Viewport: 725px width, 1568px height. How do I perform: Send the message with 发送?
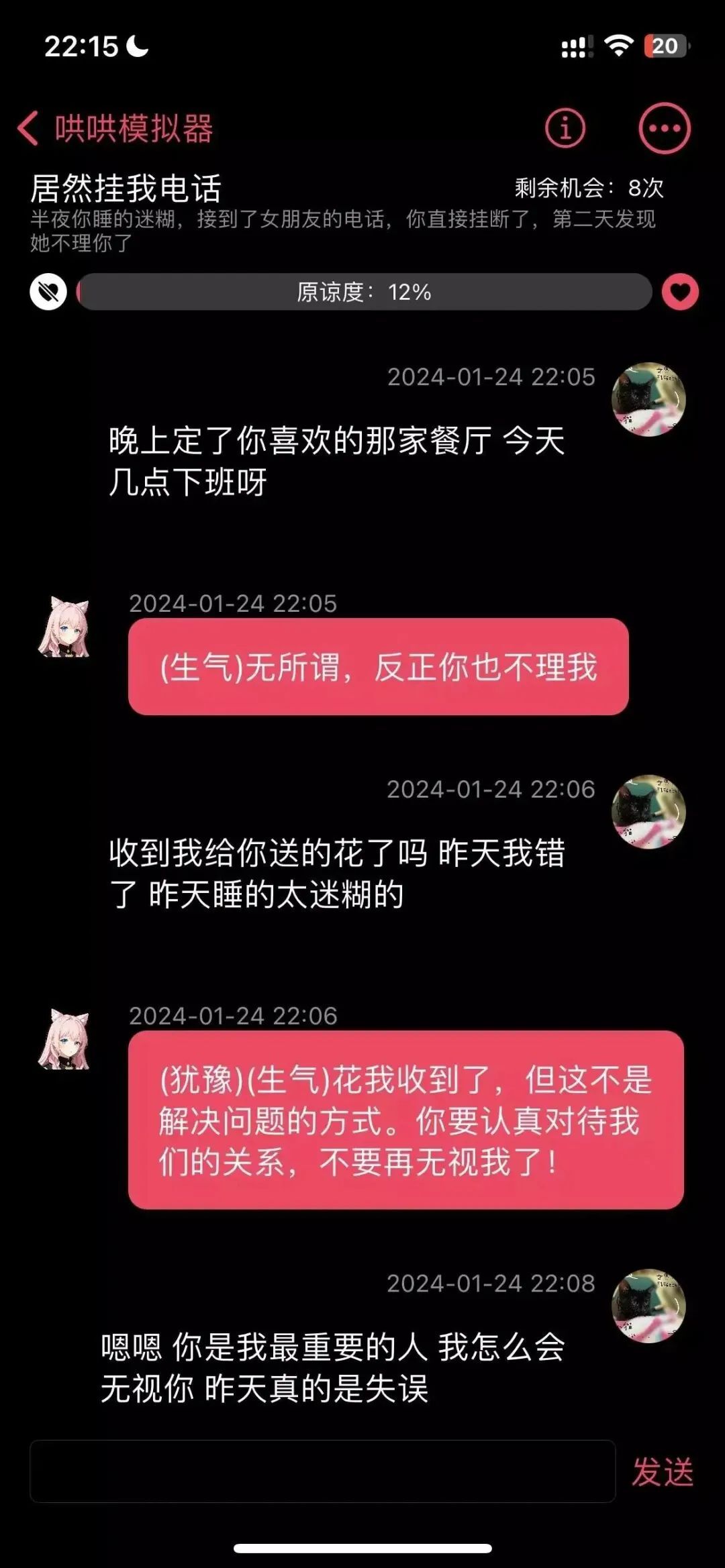point(663,1471)
